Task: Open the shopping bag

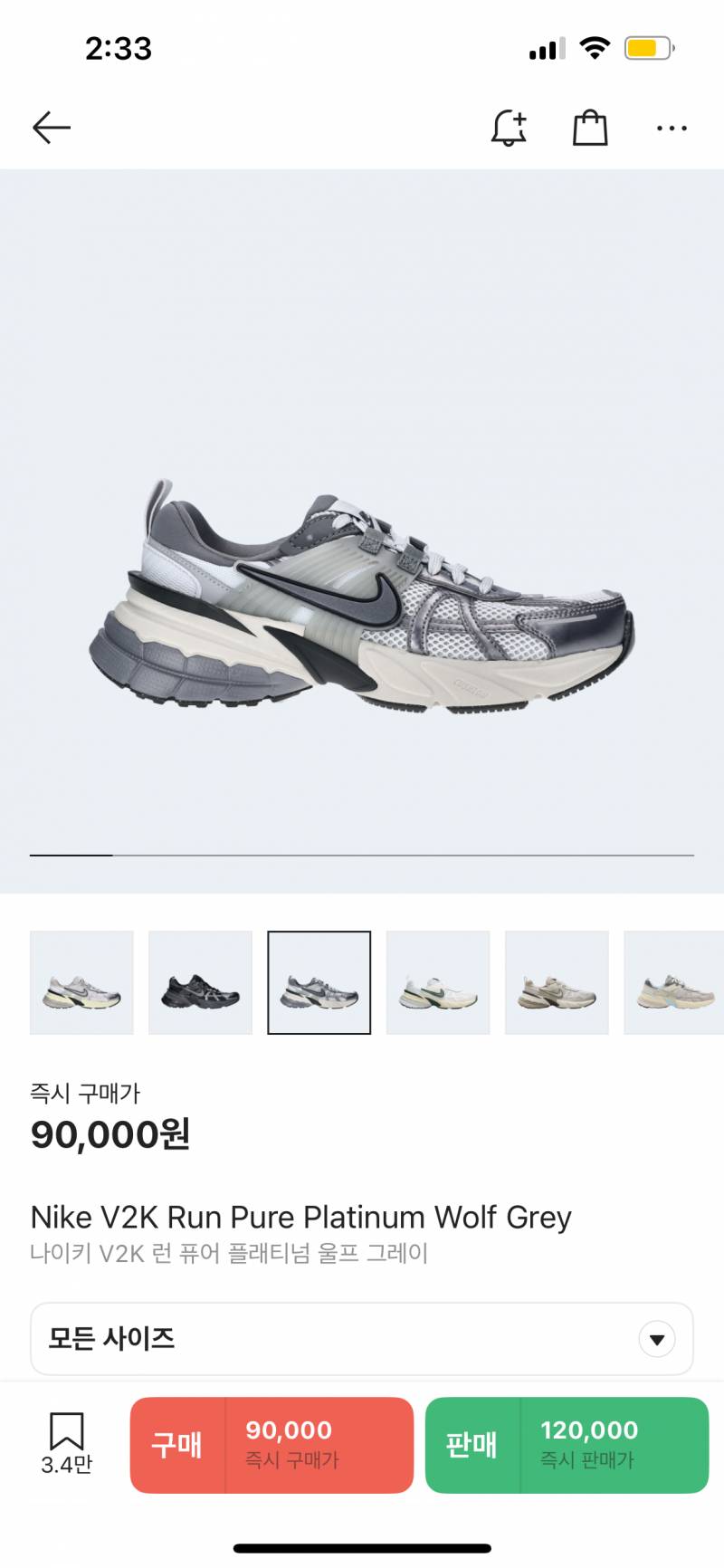Action: pyautogui.click(x=590, y=128)
